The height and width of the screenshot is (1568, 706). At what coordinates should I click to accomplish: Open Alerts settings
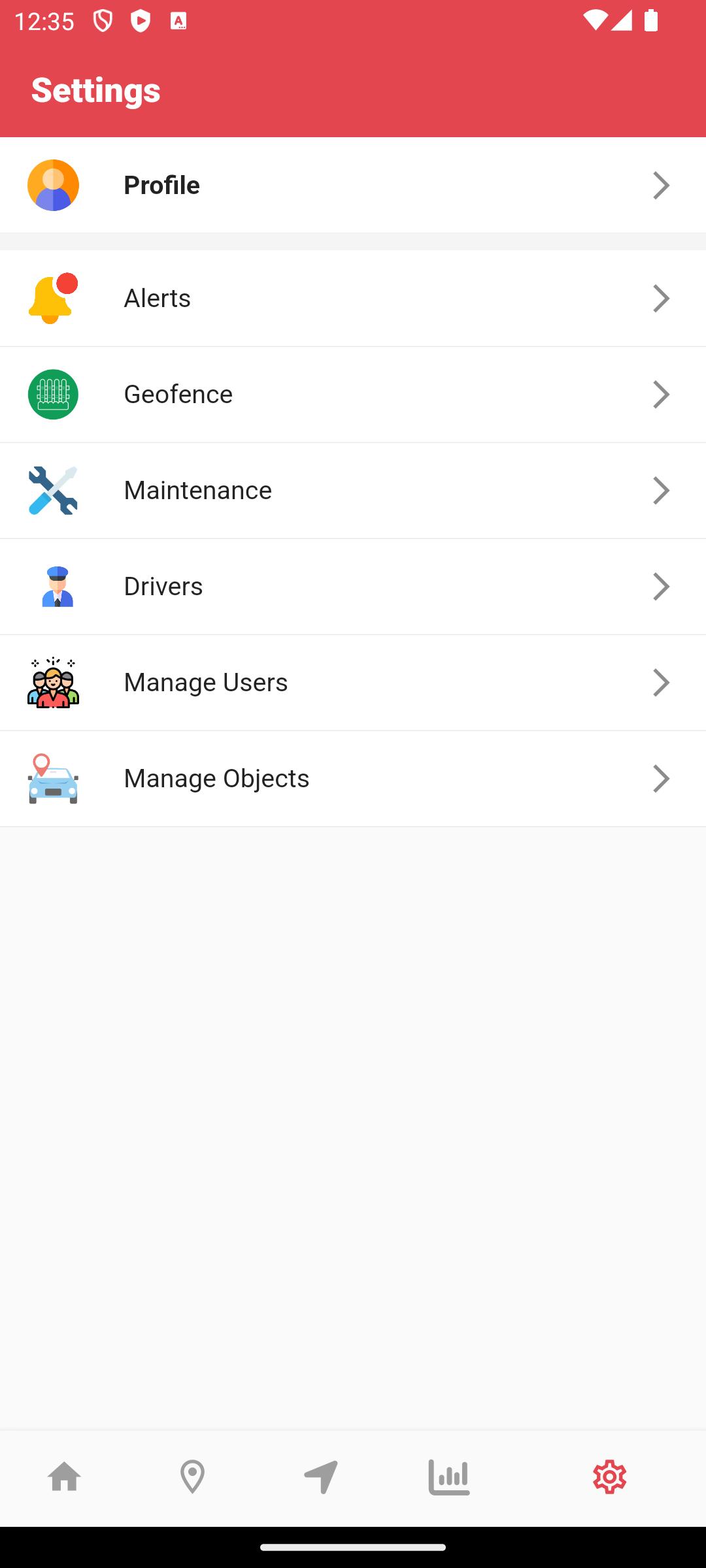pos(353,299)
